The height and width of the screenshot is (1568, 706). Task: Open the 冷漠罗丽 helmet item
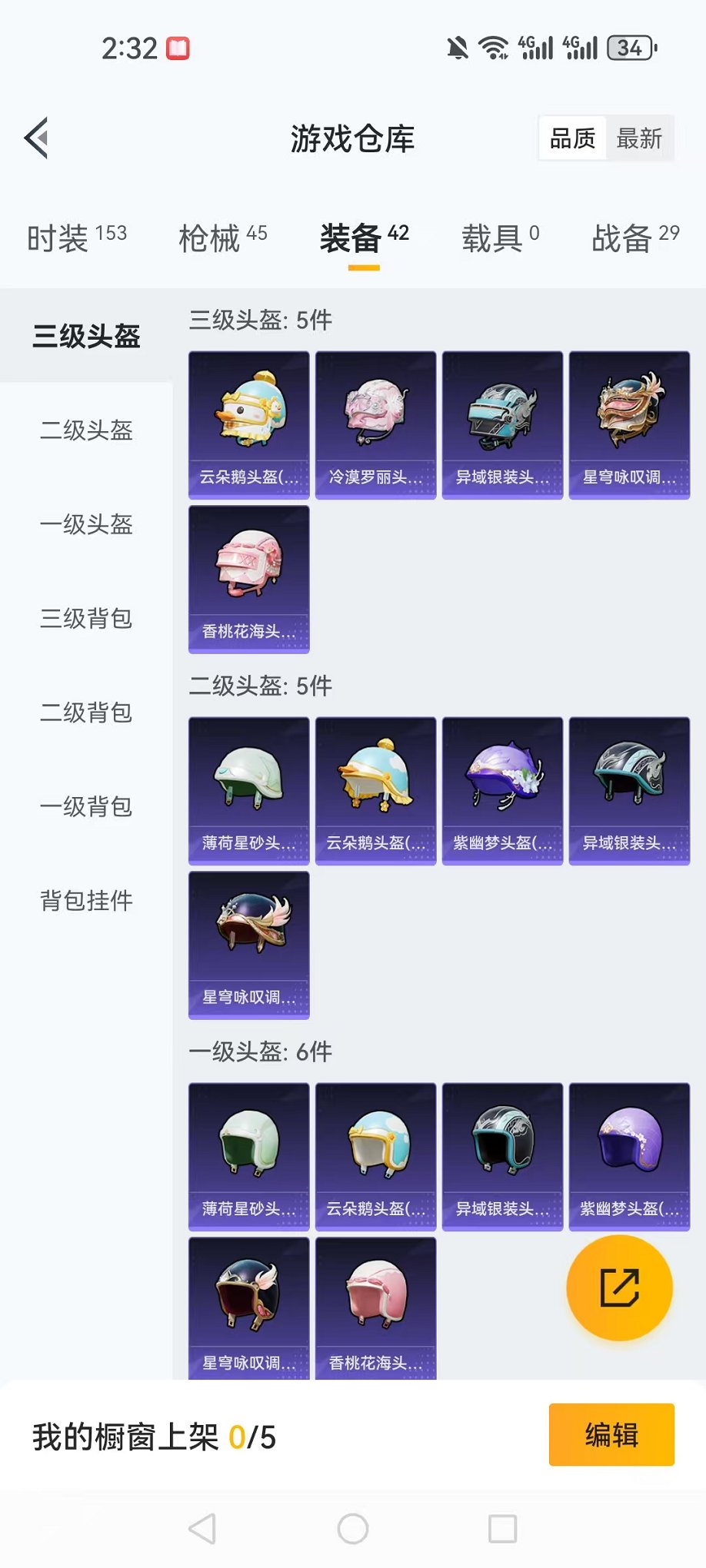coord(375,425)
